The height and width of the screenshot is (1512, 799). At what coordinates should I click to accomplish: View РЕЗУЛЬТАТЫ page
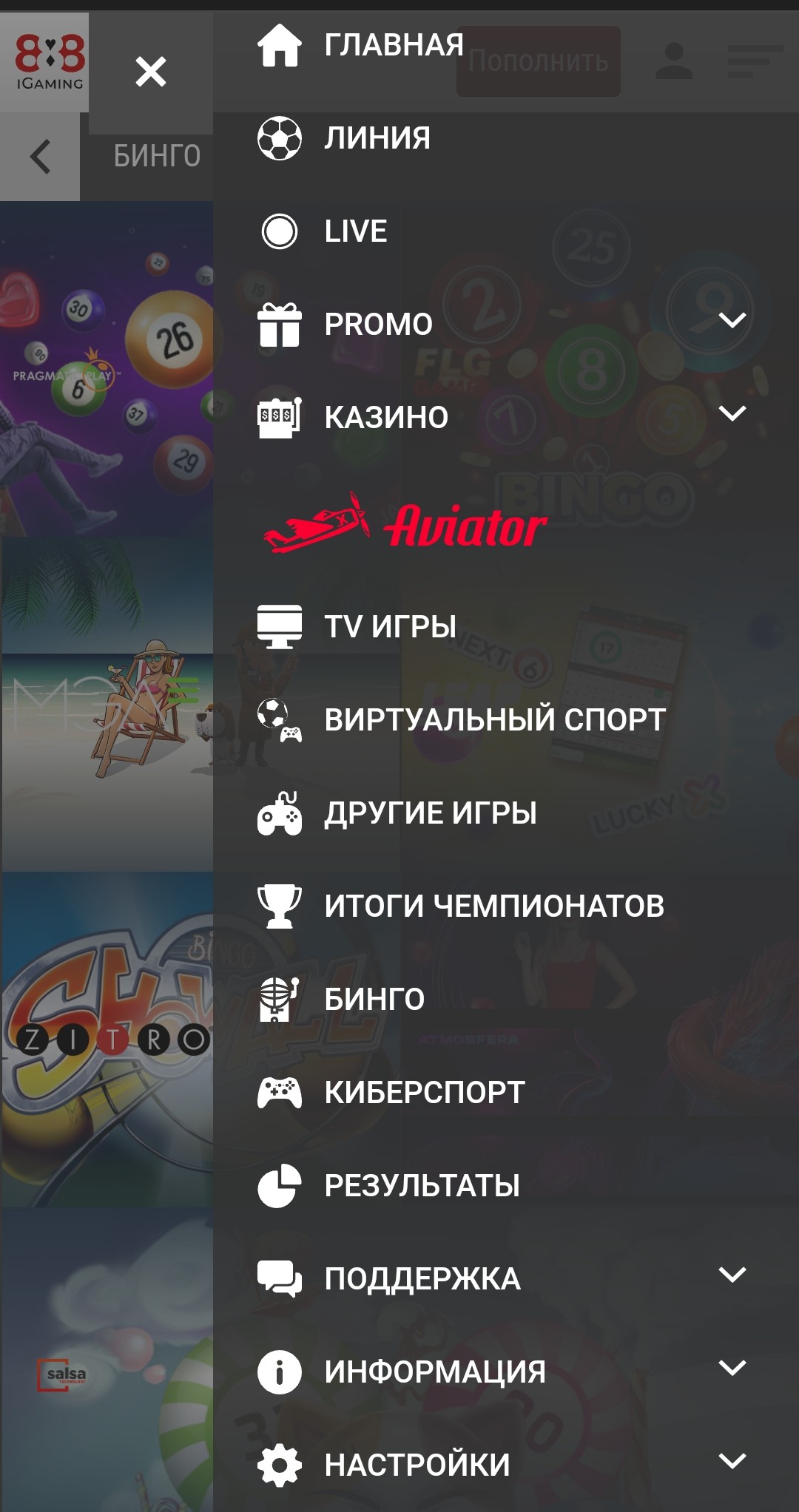[506, 1185]
